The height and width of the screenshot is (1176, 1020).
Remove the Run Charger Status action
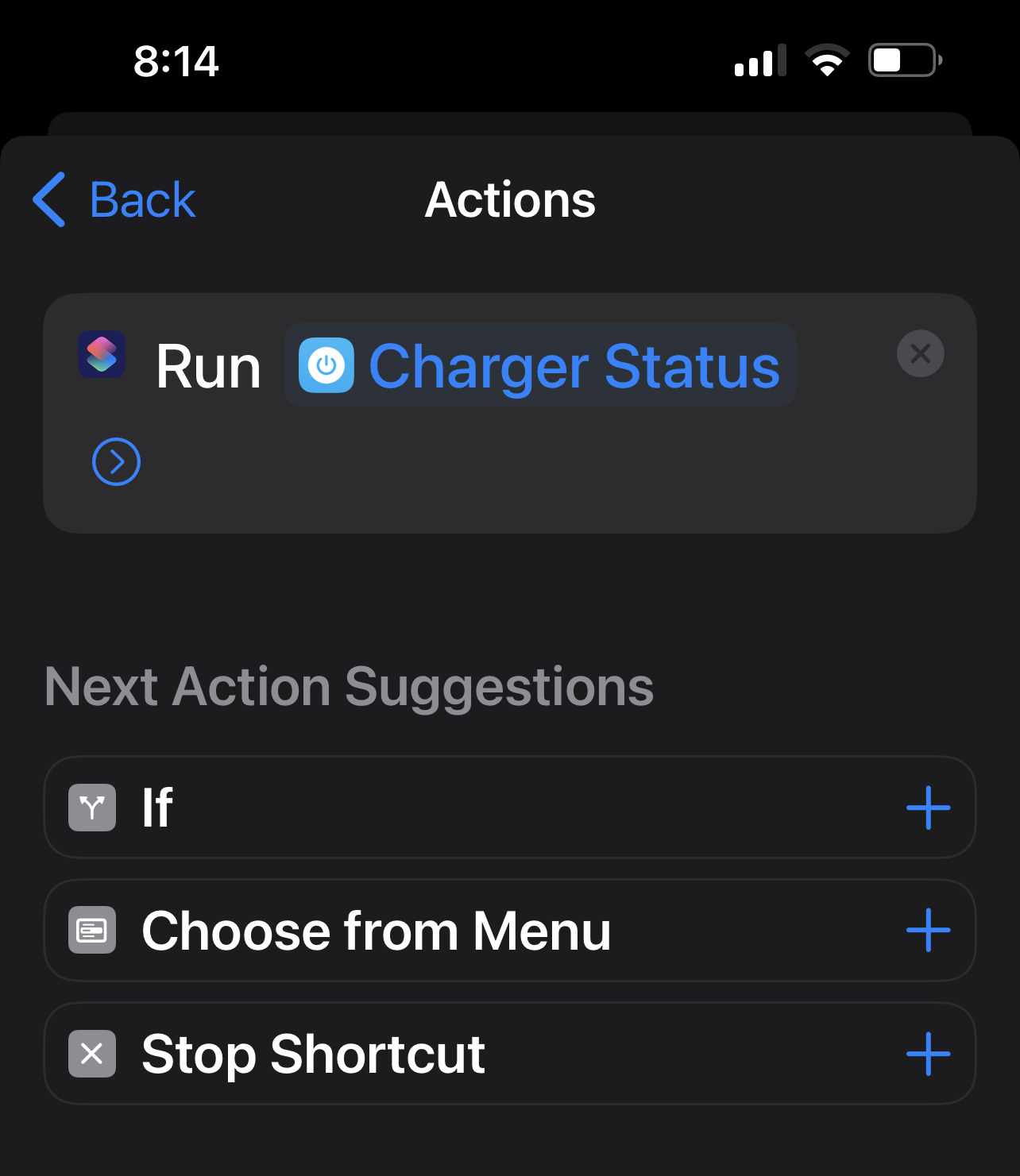(x=920, y=353)
